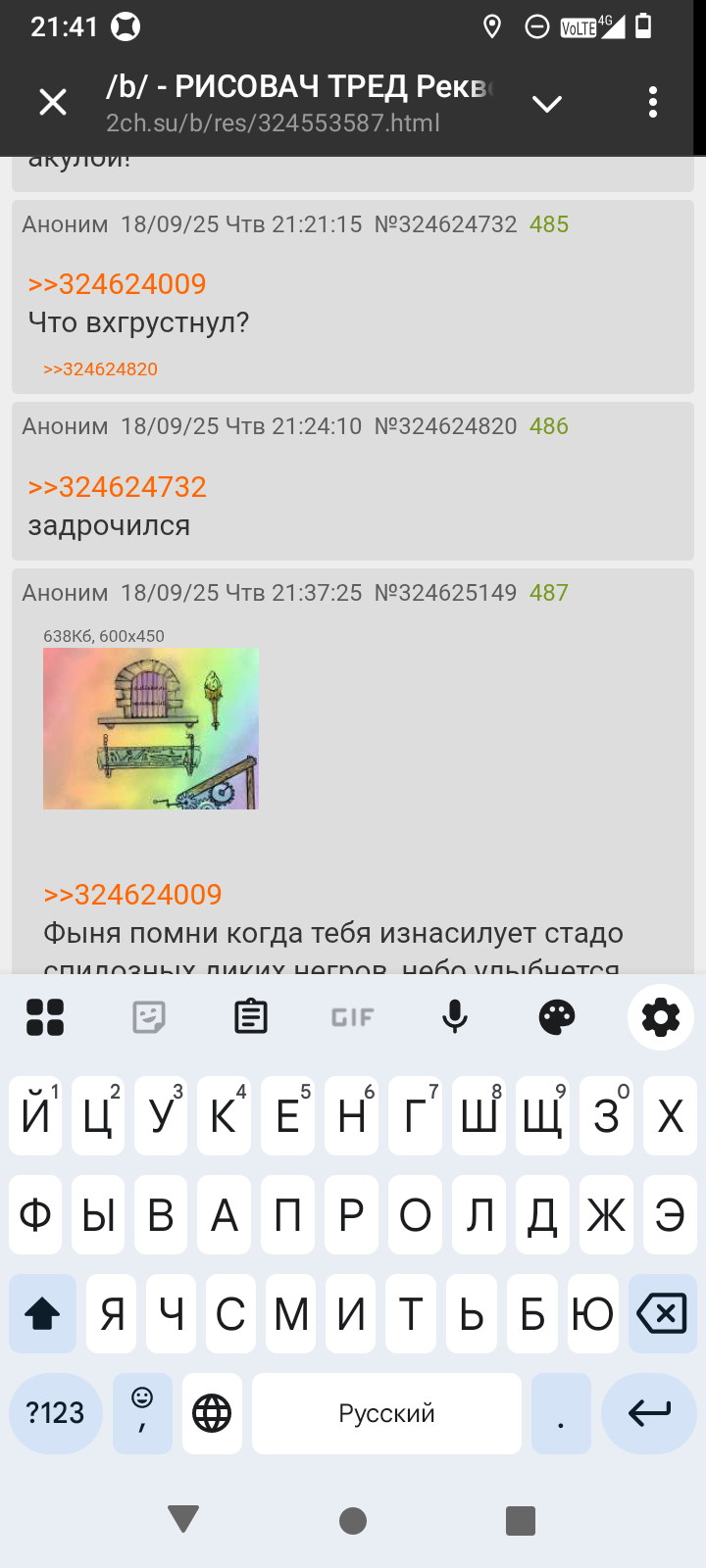Viewport: 706px width, 1568px height.
Task: Start voice typing with microphone
Action: point(455,1017)
